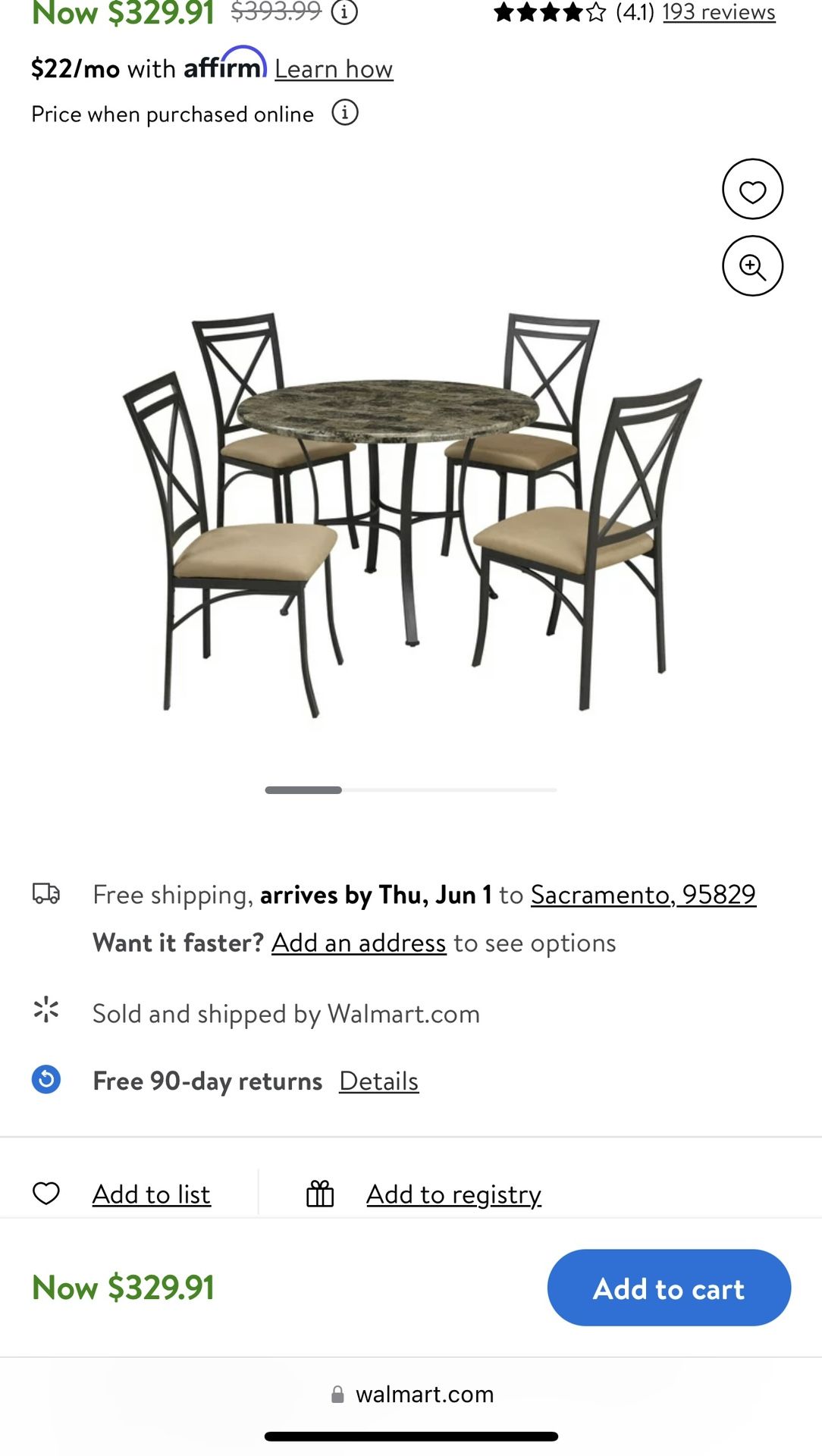
Task: Tap Add an address link
Action: [359, 943]
